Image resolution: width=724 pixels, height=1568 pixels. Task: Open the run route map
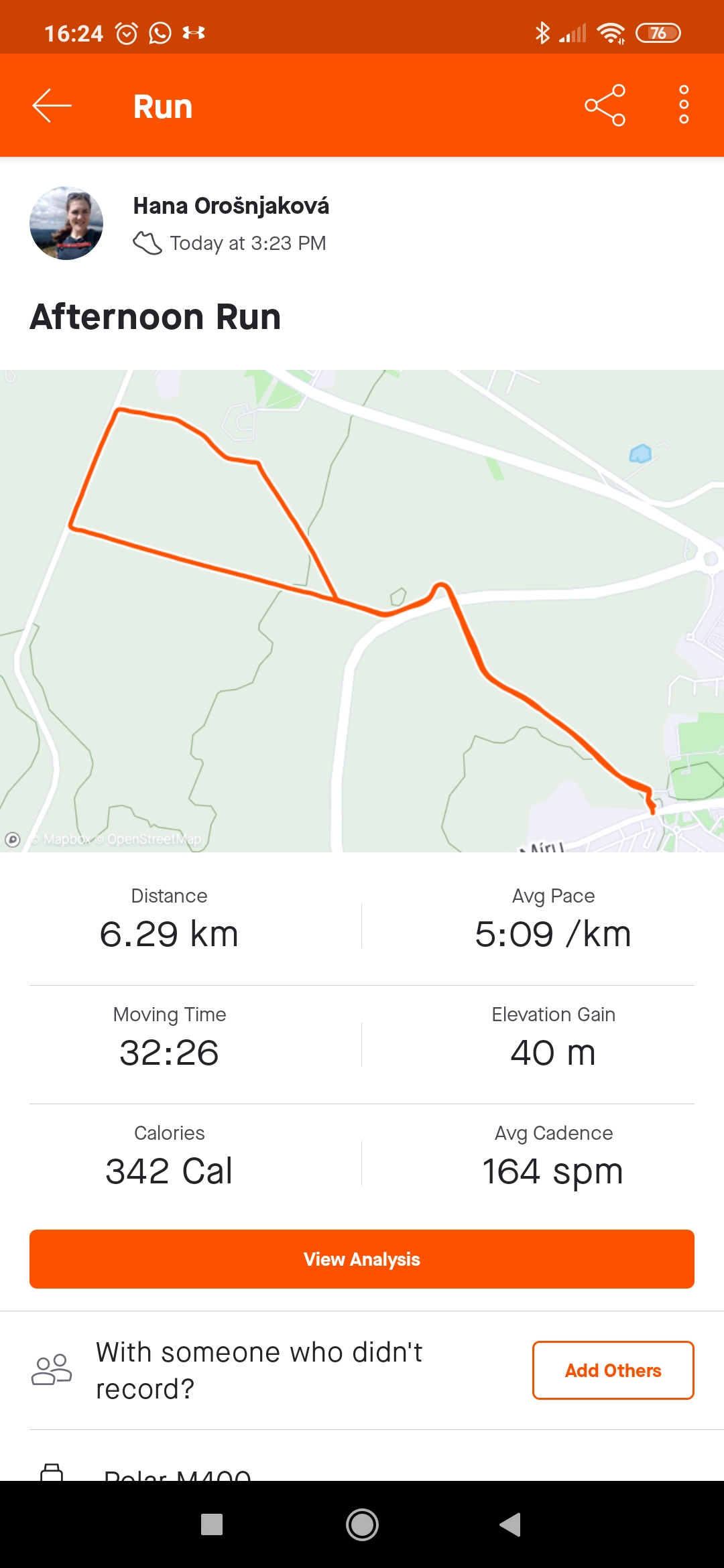tap(362, 610)
